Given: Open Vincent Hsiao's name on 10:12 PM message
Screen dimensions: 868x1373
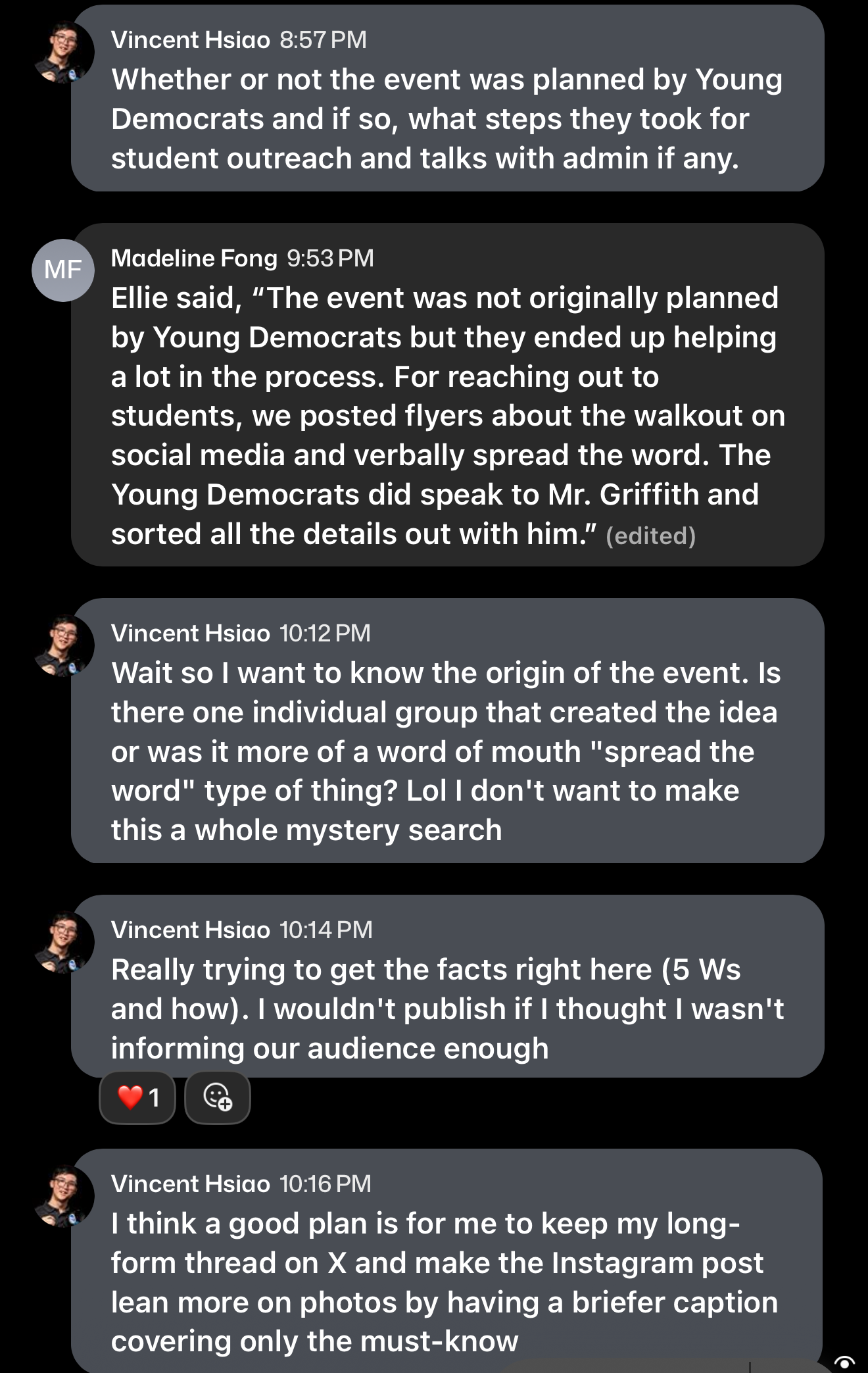Looking at the screenshot, I should (190, 634).
